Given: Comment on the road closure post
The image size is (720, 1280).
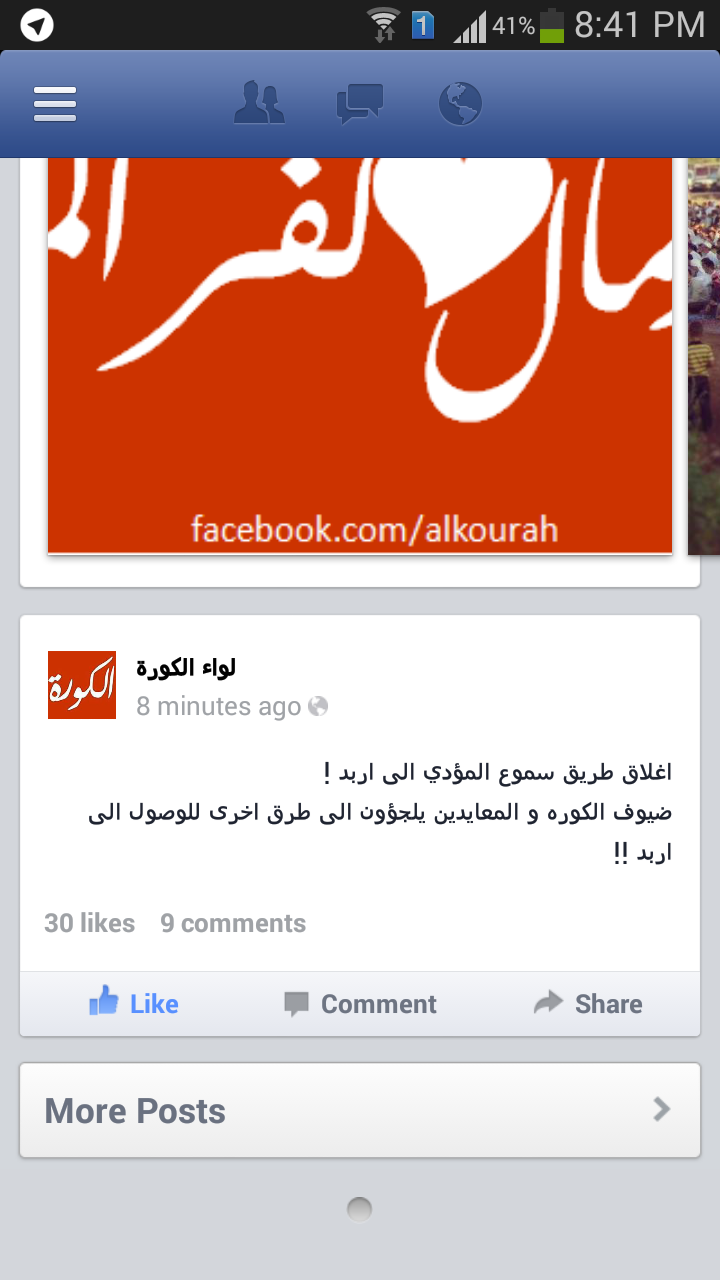Looking at the screenshot, I should click(x=360, y=1003).
